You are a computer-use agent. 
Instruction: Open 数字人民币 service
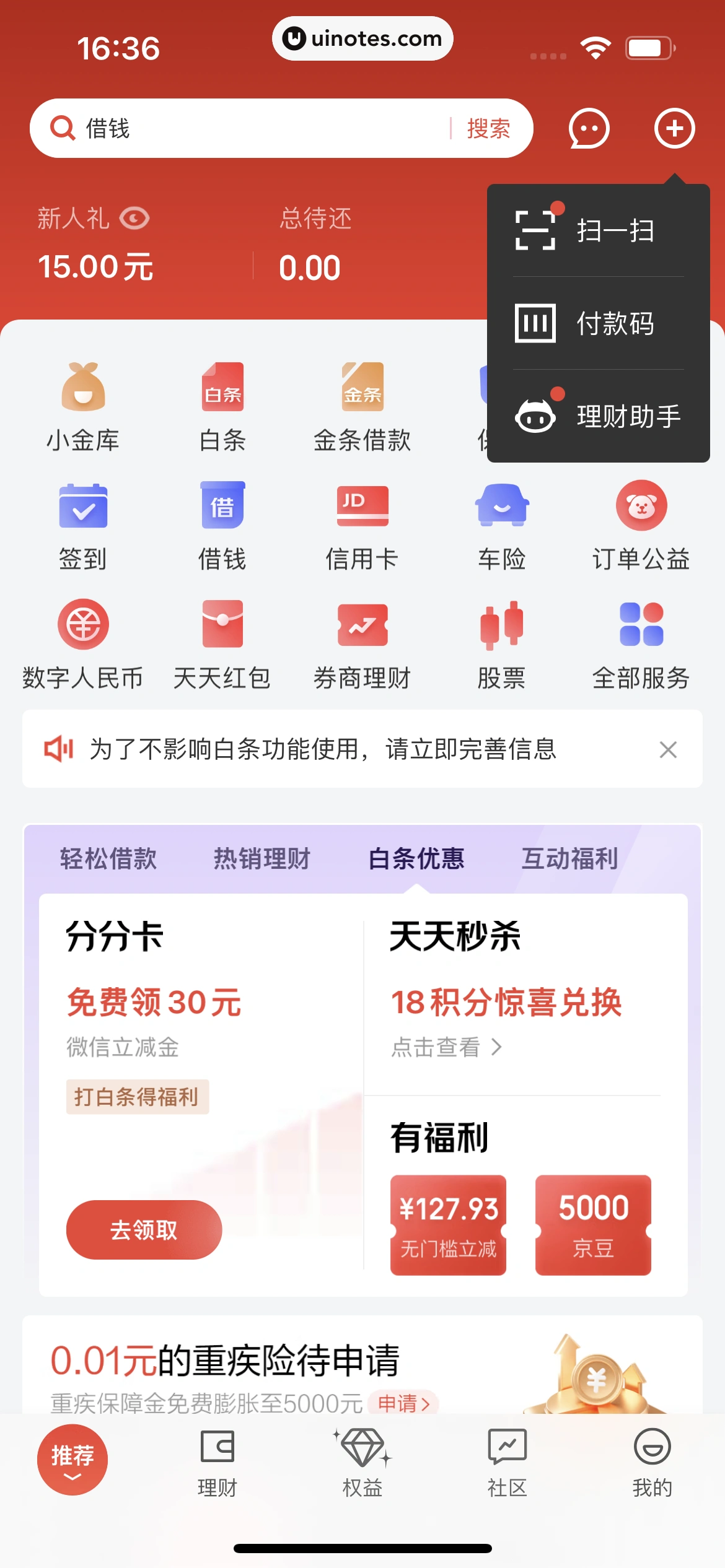83,644
